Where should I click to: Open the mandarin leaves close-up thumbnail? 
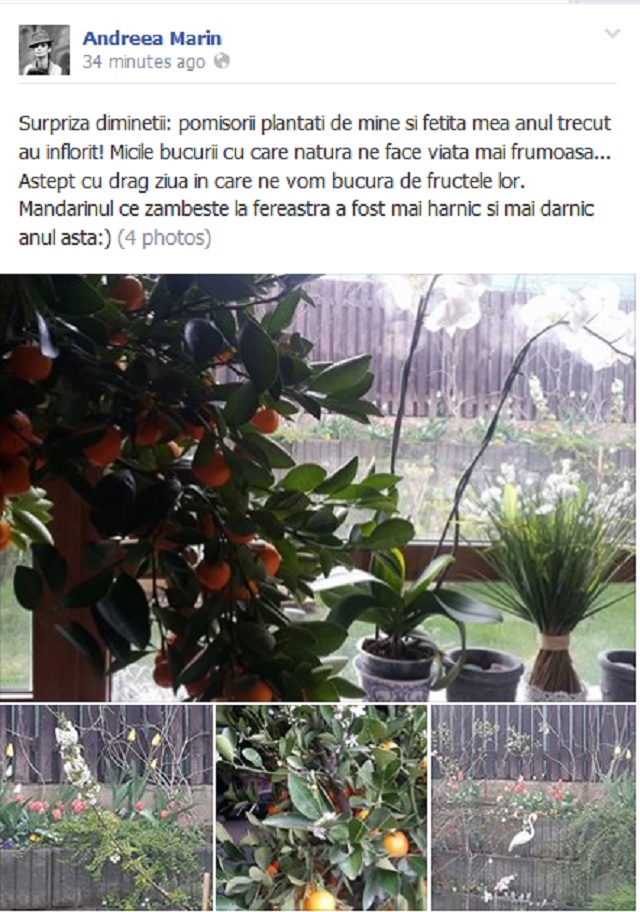coord(321,806)
